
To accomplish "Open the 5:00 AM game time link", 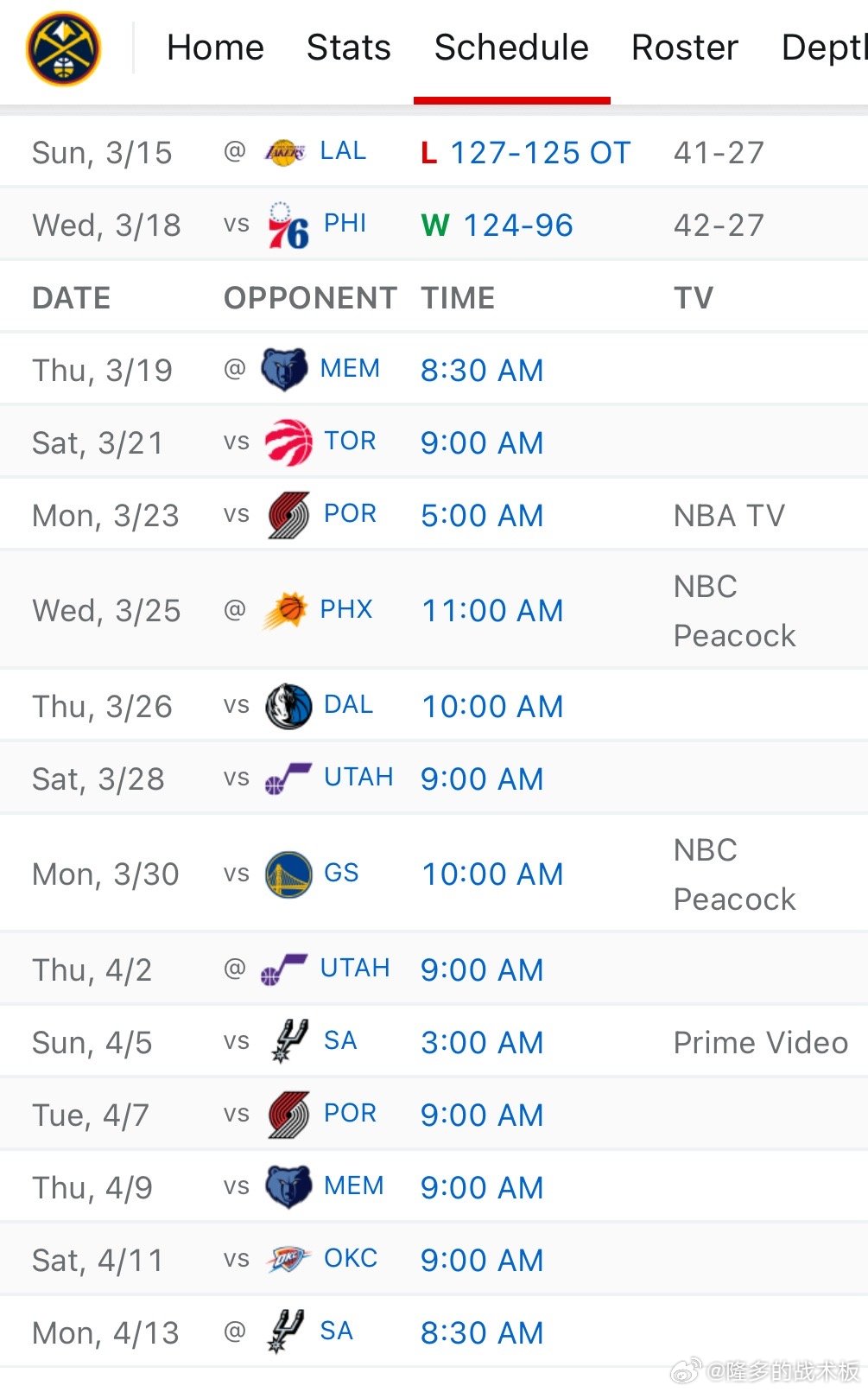I will click(482, 516).
